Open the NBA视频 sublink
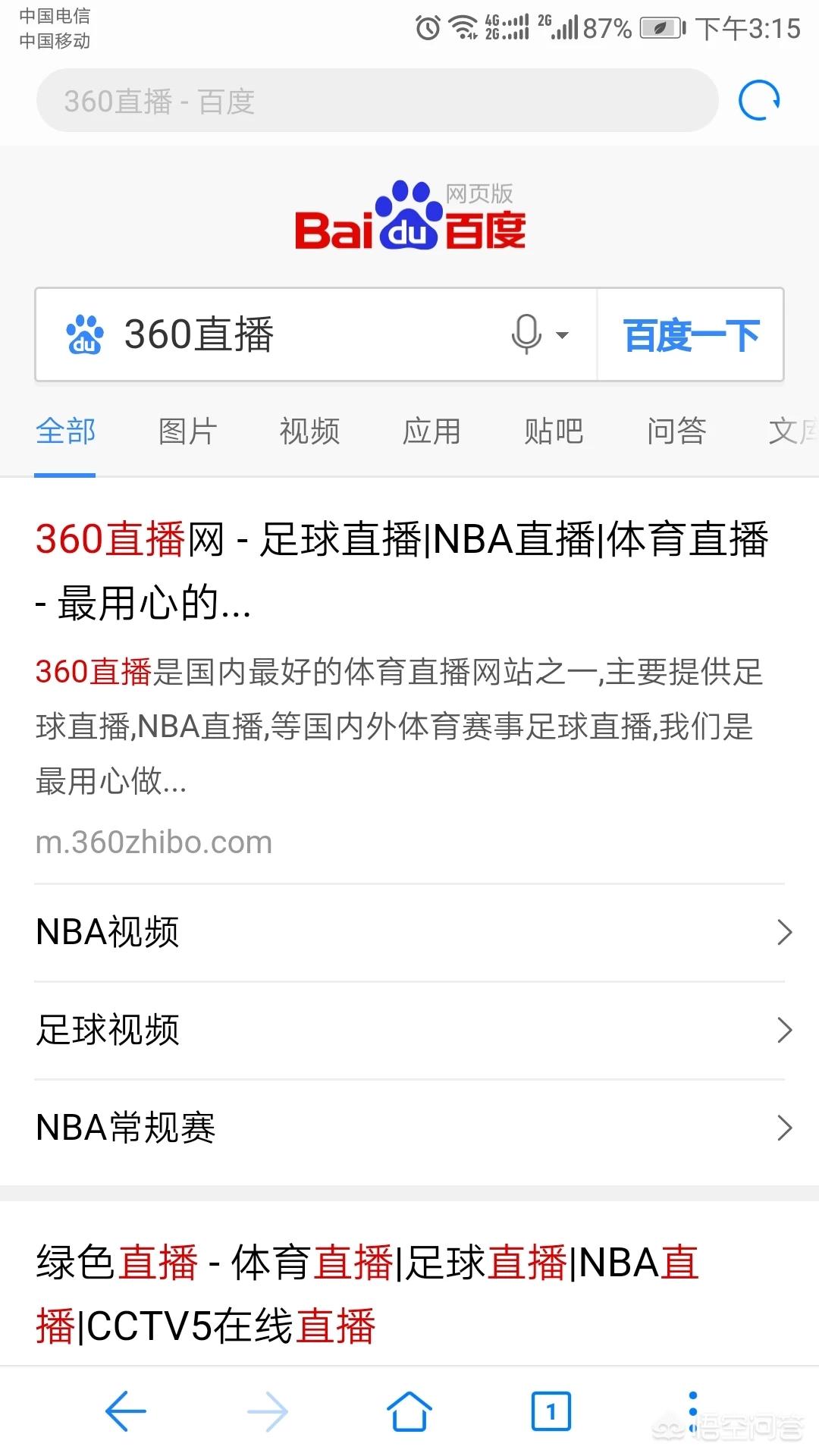Screen dimensions: 819x1456 point(409,932)
